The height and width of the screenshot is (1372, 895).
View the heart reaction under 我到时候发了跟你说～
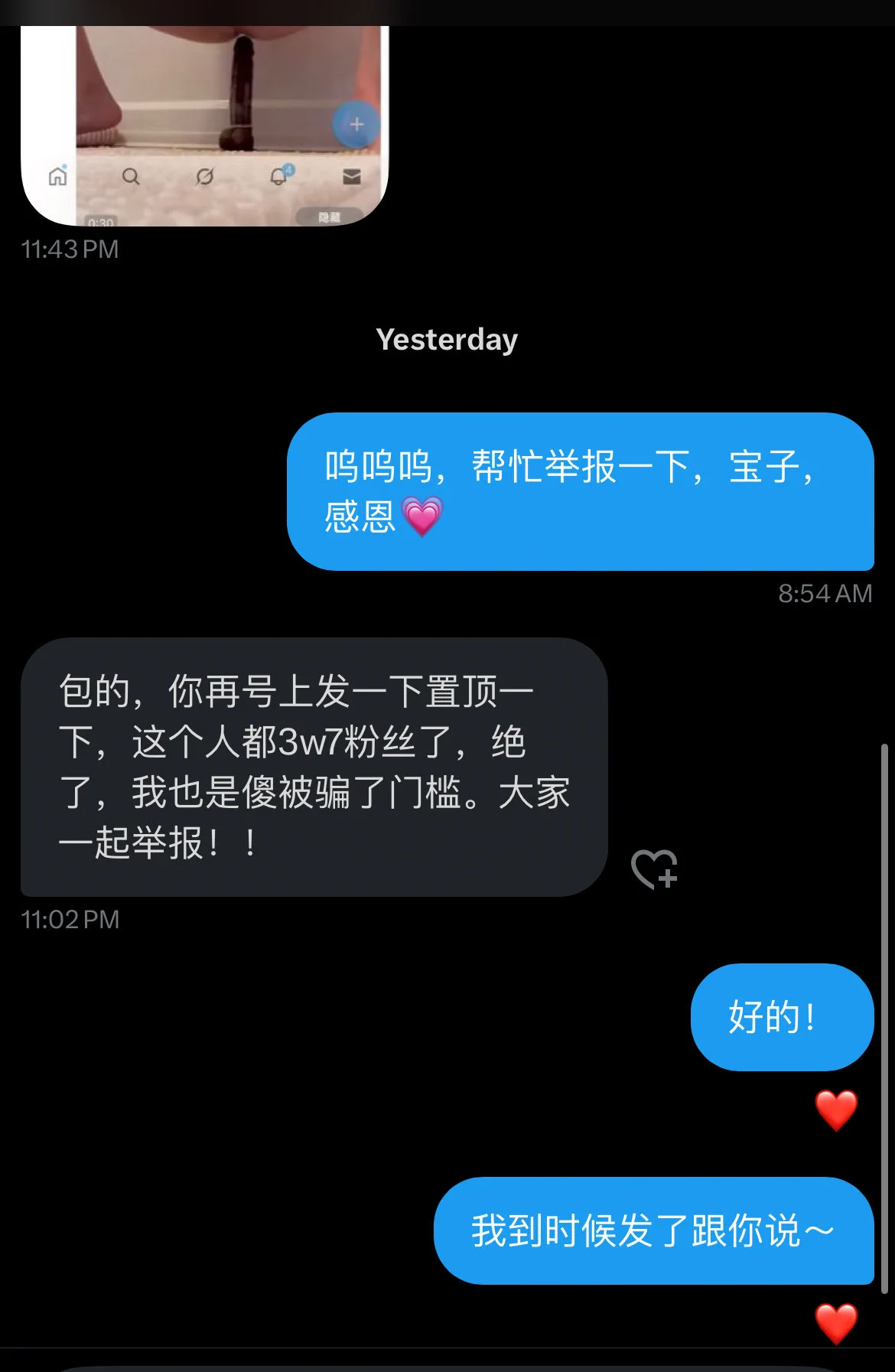coord(836,1323)
